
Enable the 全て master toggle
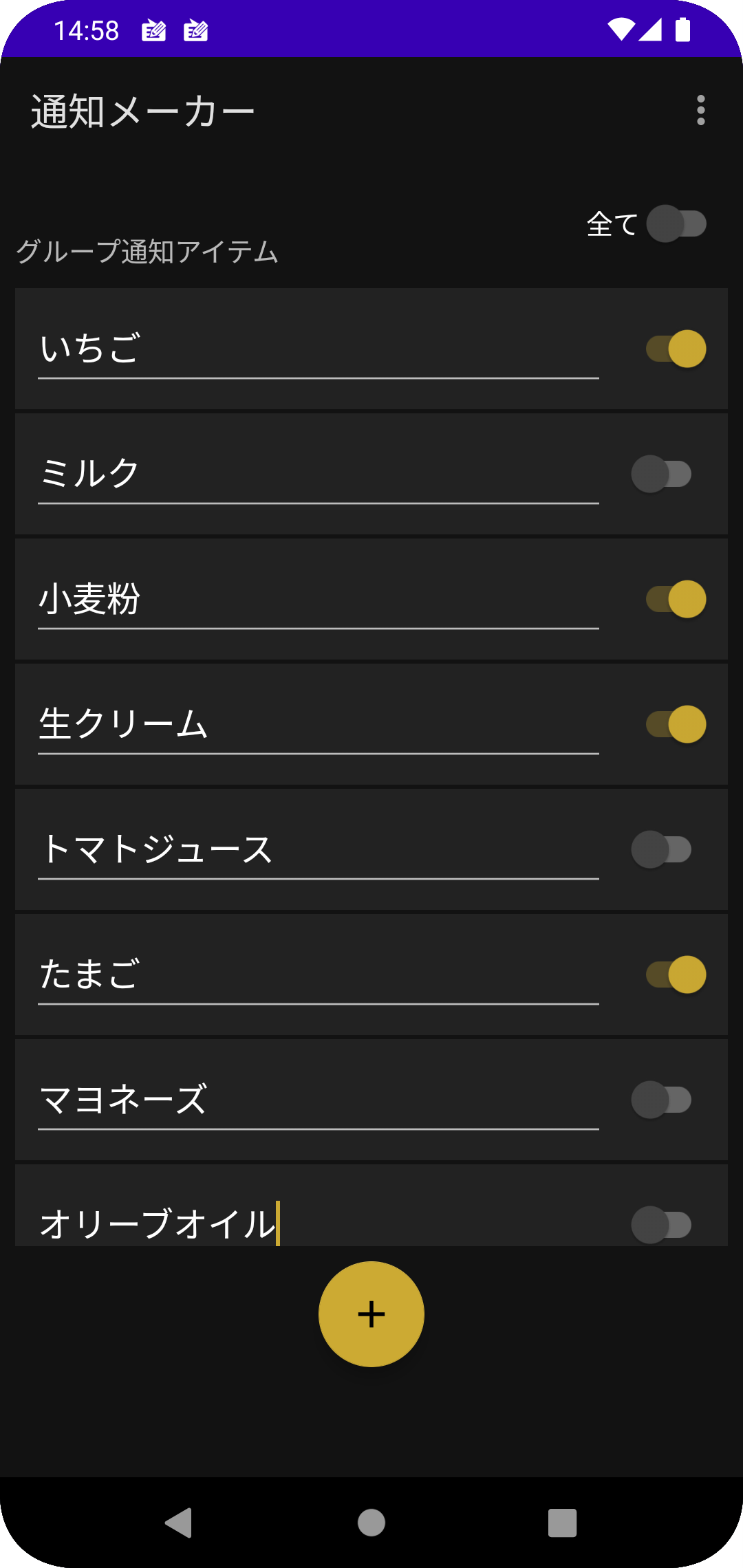[676, 224]
